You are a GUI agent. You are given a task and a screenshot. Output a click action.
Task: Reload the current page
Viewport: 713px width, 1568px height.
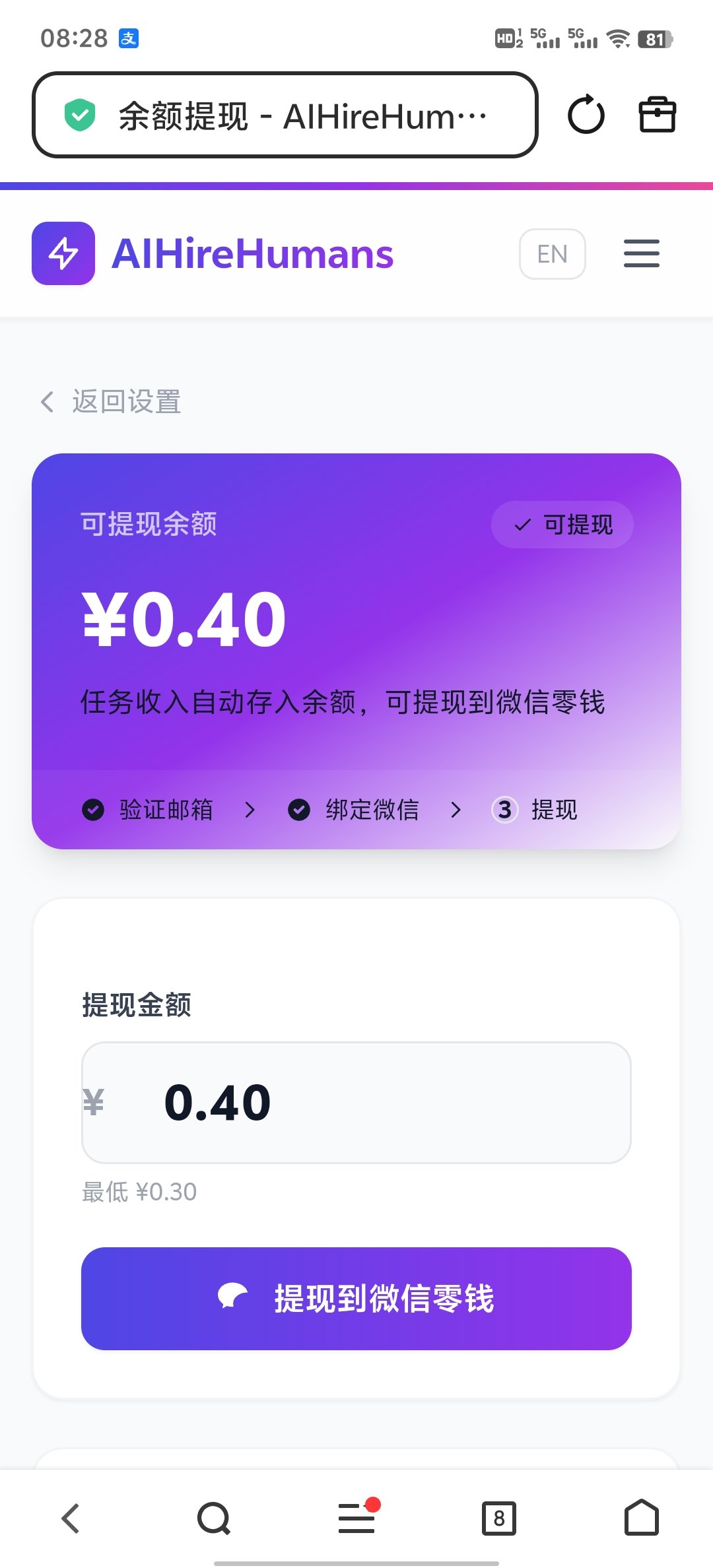click(x=586, y=115)
